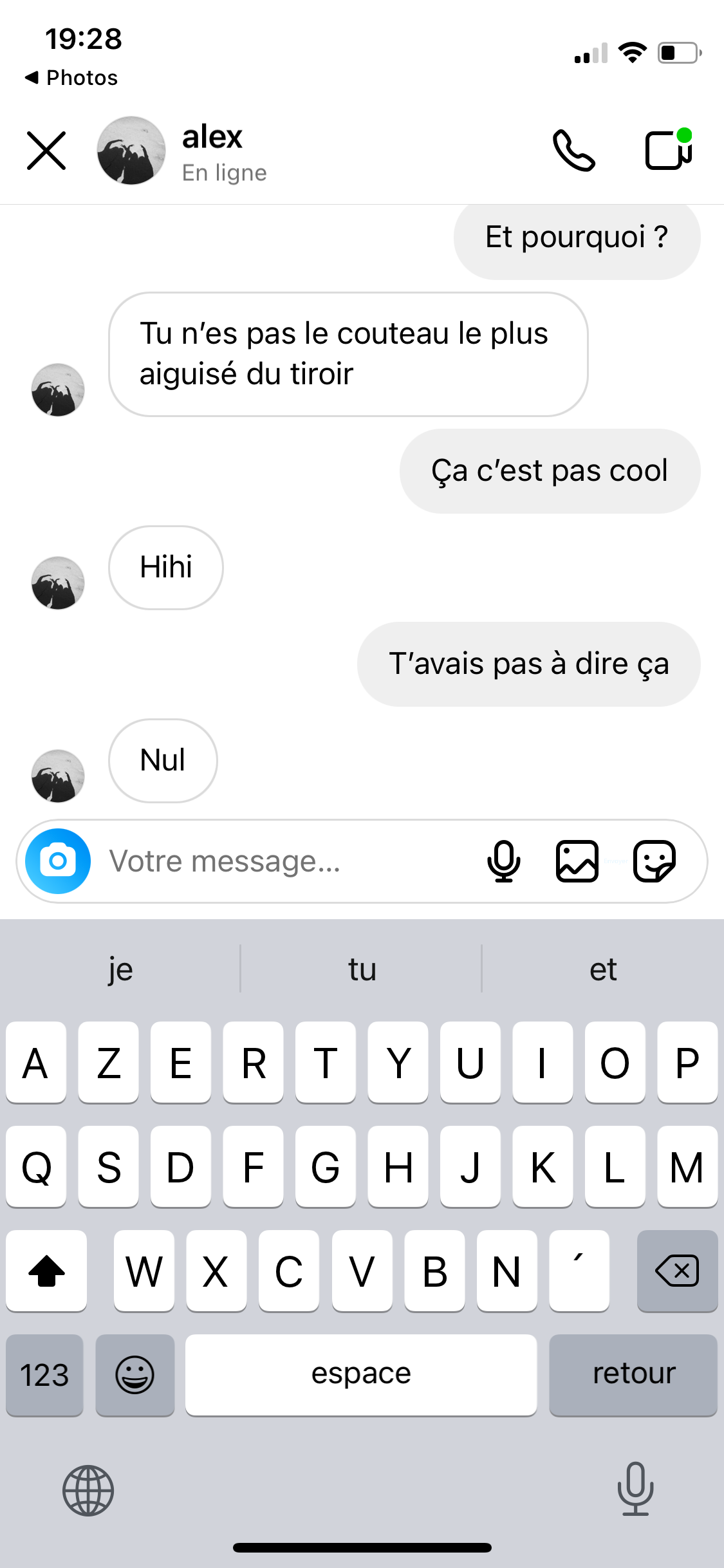
Task: Select the "je" keyboard suggestion
Action: point(120,969)
